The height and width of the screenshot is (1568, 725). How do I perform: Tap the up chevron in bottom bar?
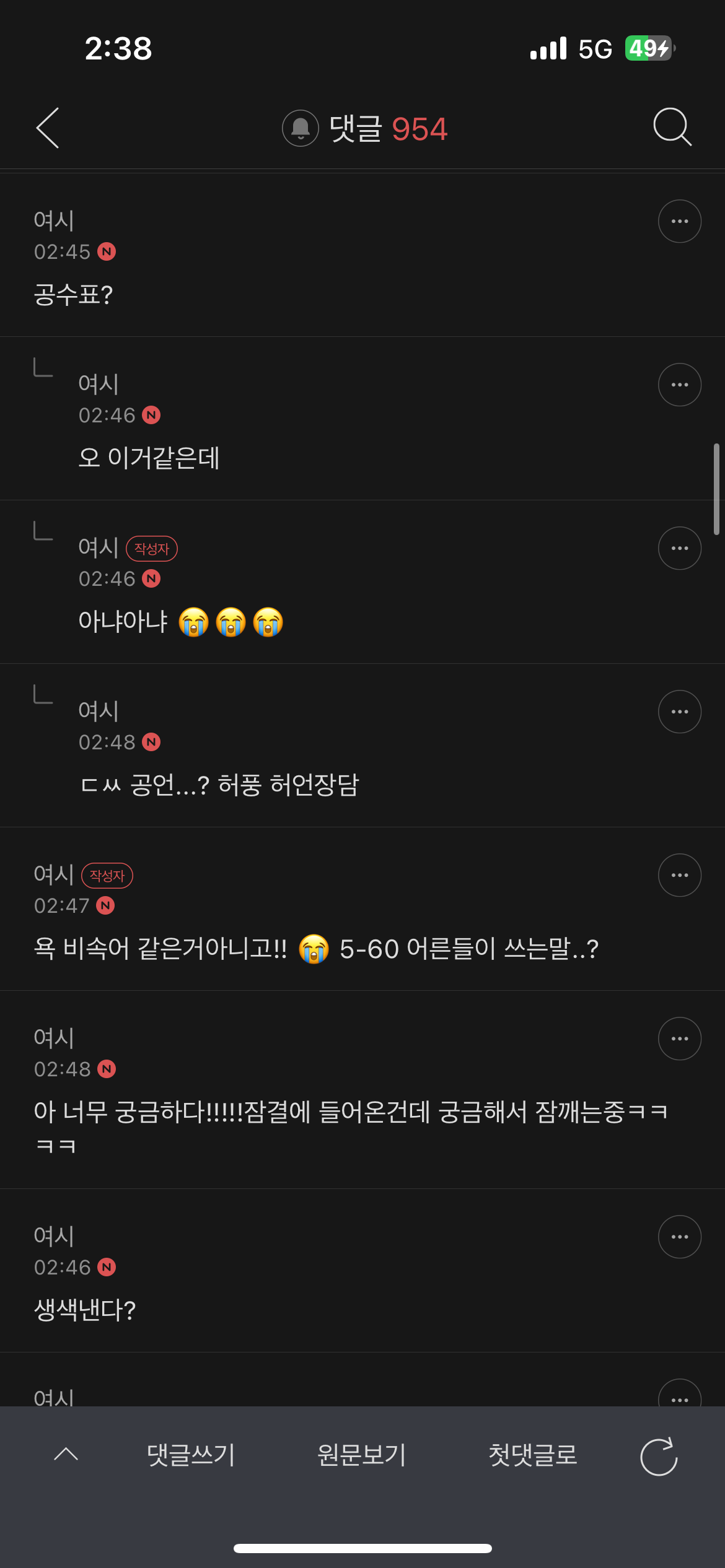pyautogui.click(x=66, y=1454)
